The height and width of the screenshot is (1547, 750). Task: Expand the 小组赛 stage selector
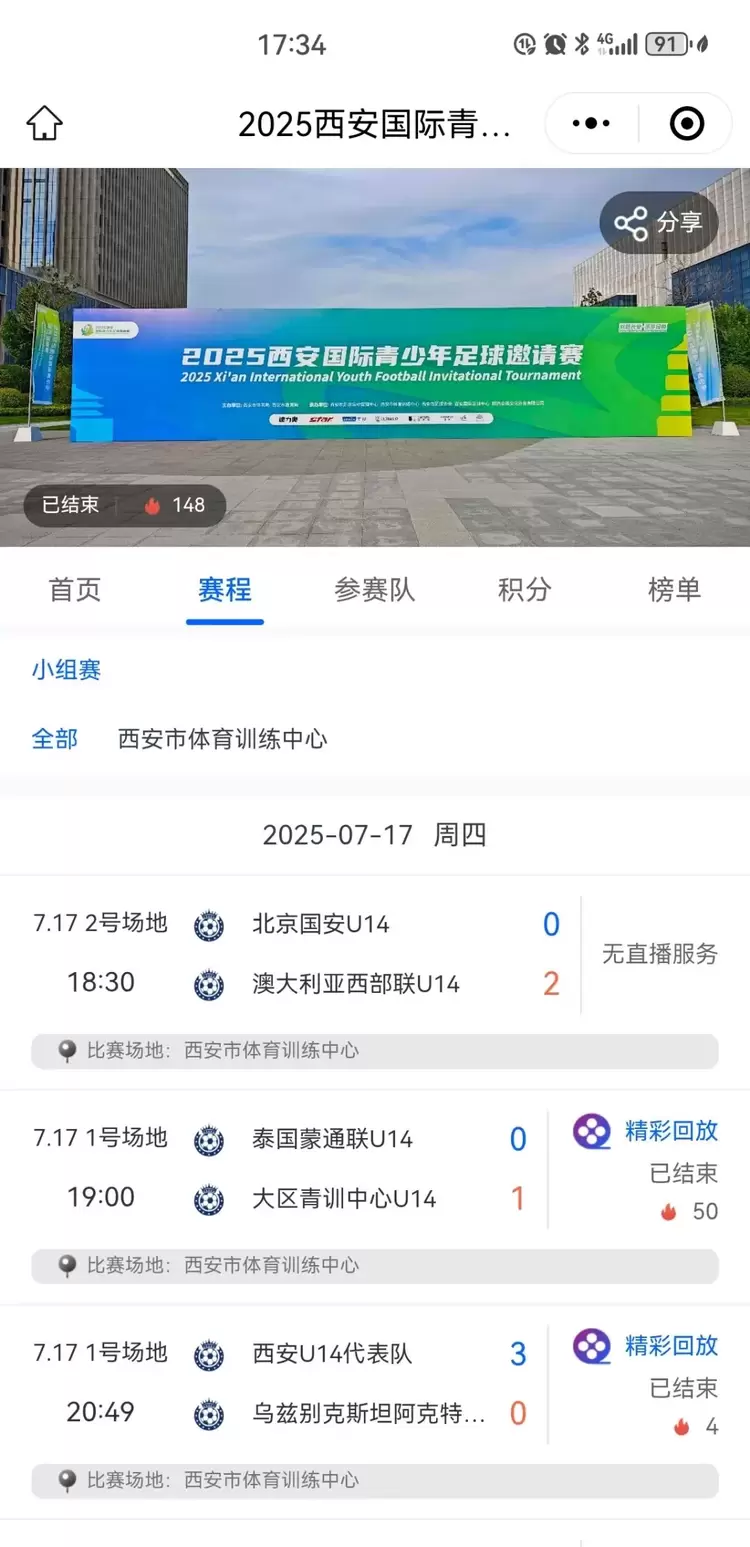(x=66, y=671)
